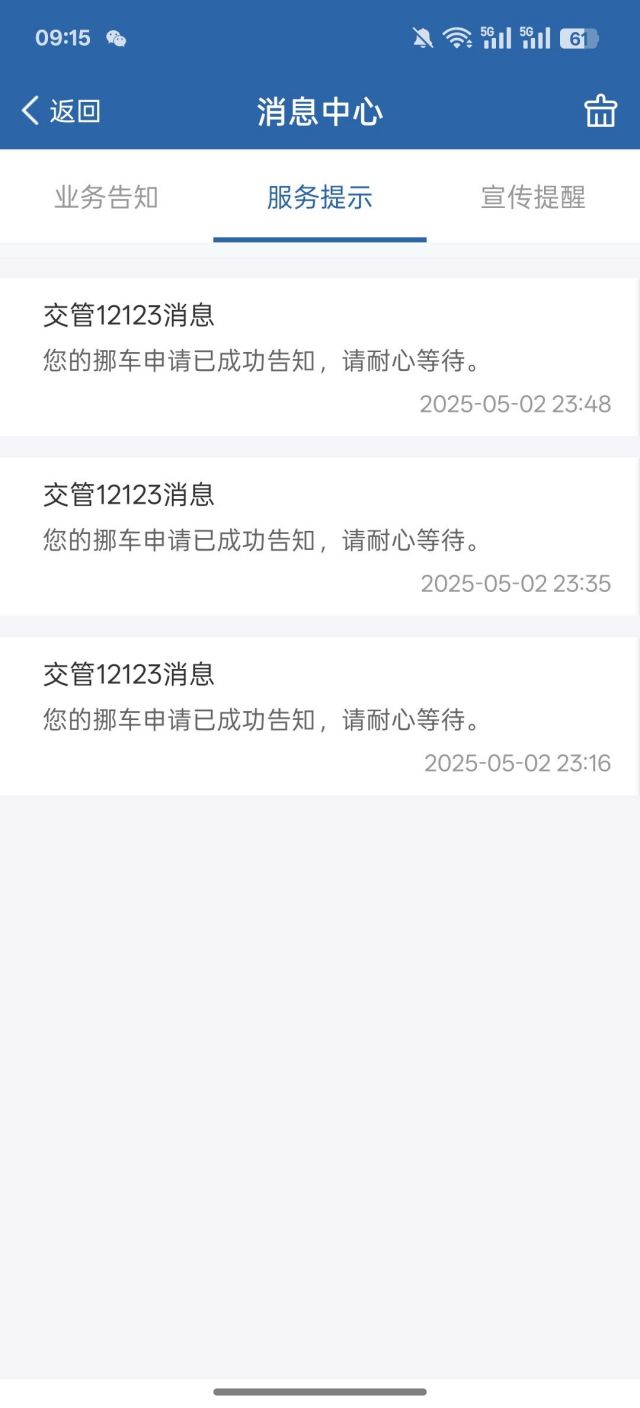View the message dated 2025-05-02 23:16

click(320, 716)
